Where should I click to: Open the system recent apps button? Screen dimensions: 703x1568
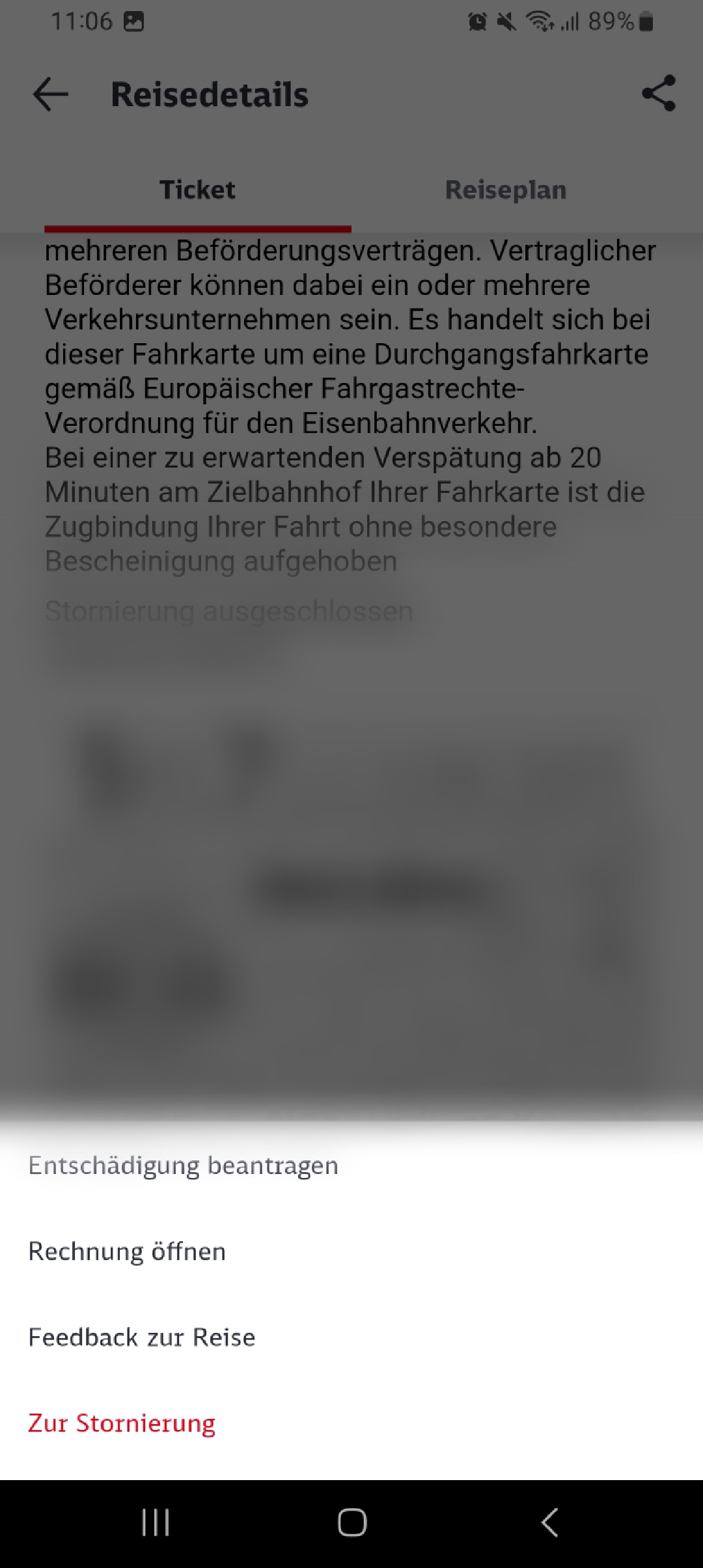pyautogui.click(x=156, y=1522)
